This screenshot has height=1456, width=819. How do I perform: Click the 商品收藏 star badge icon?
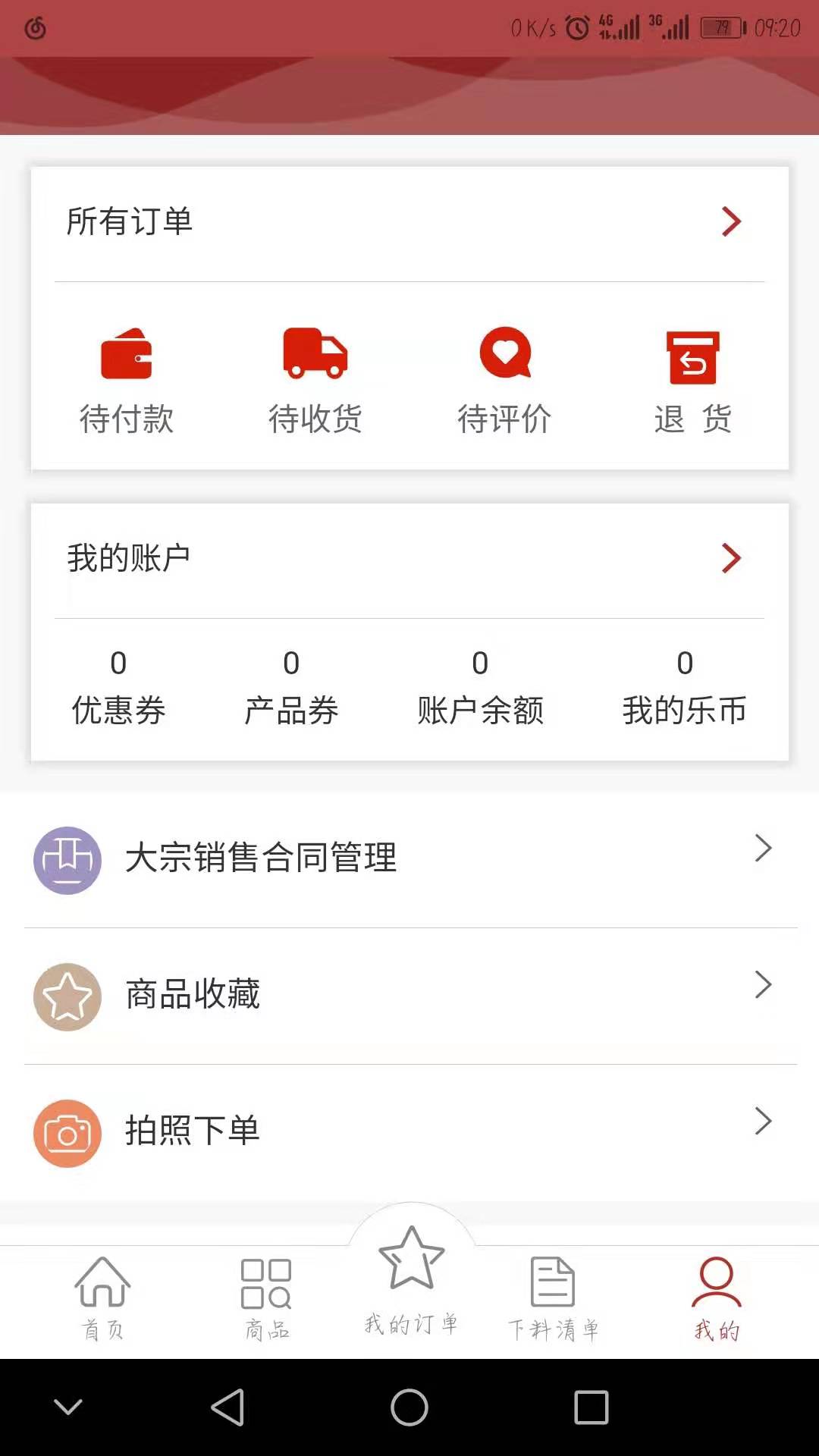67,996
